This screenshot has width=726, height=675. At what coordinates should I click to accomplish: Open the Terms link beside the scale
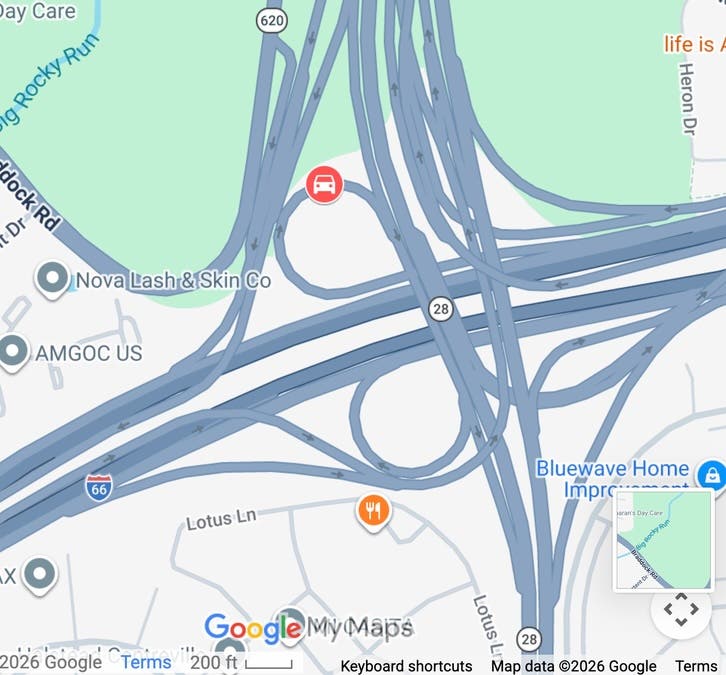(146, 662)
